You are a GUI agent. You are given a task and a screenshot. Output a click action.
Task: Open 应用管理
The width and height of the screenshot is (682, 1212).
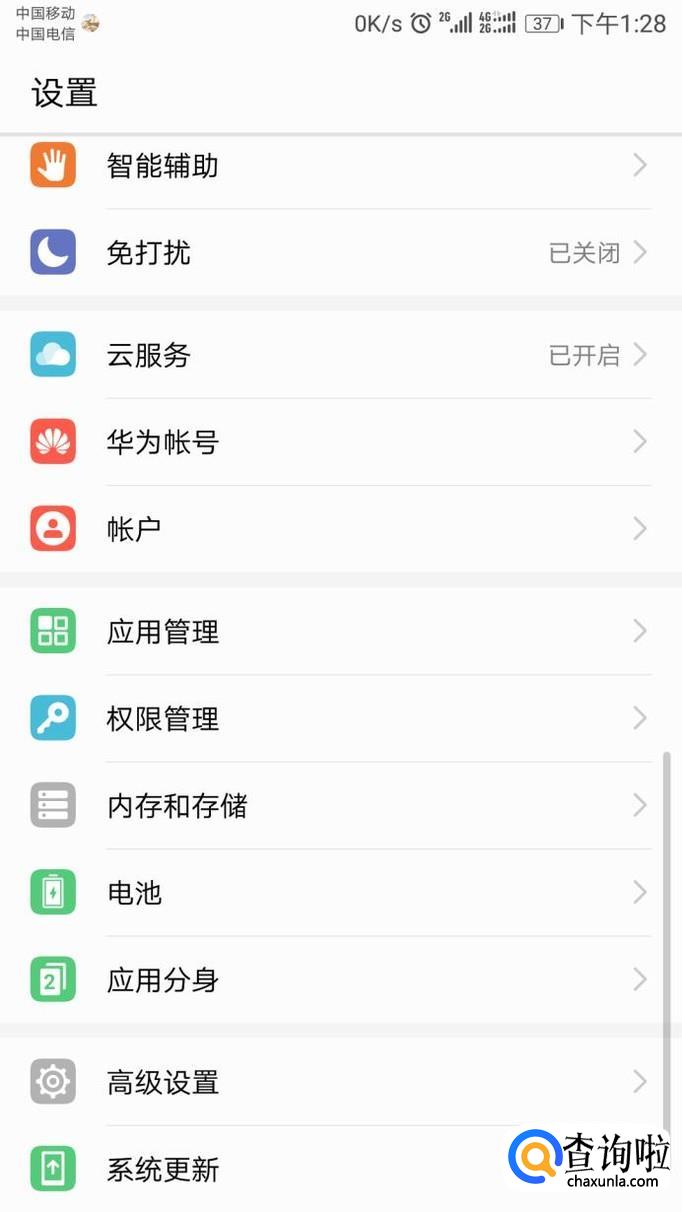point(340,632)
